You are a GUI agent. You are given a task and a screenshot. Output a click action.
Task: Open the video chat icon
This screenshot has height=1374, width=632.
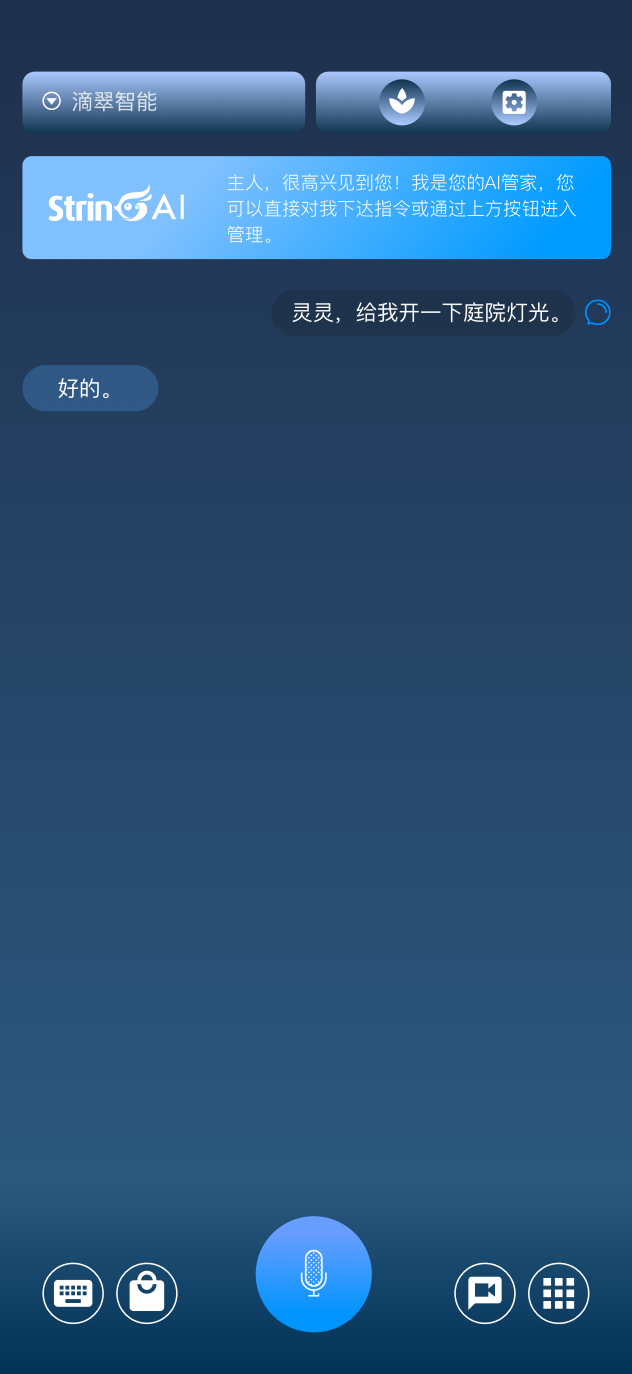(485, 1293)
